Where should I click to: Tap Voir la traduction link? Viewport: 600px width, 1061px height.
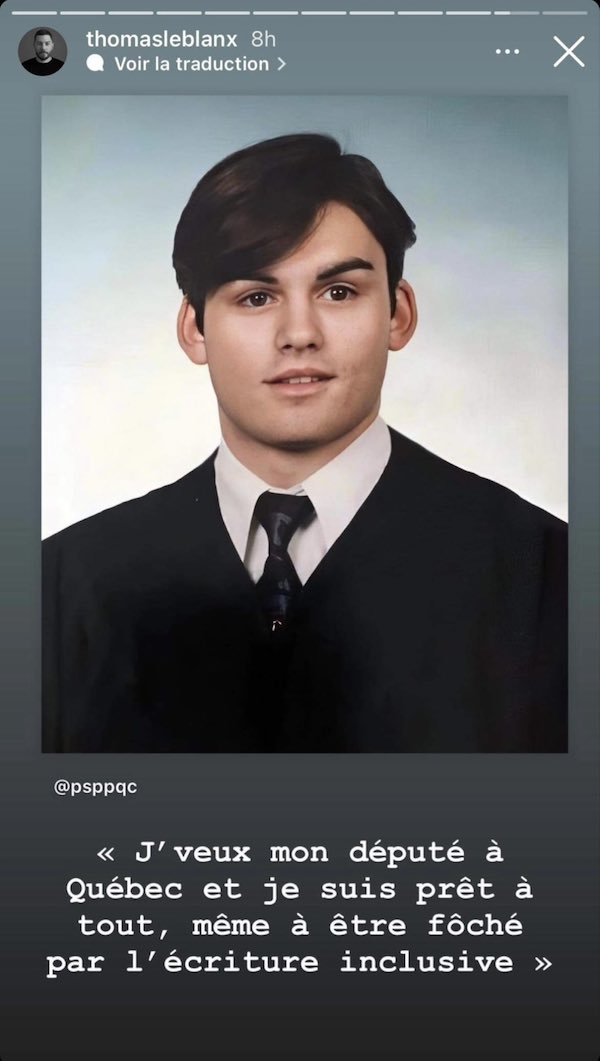191,64
